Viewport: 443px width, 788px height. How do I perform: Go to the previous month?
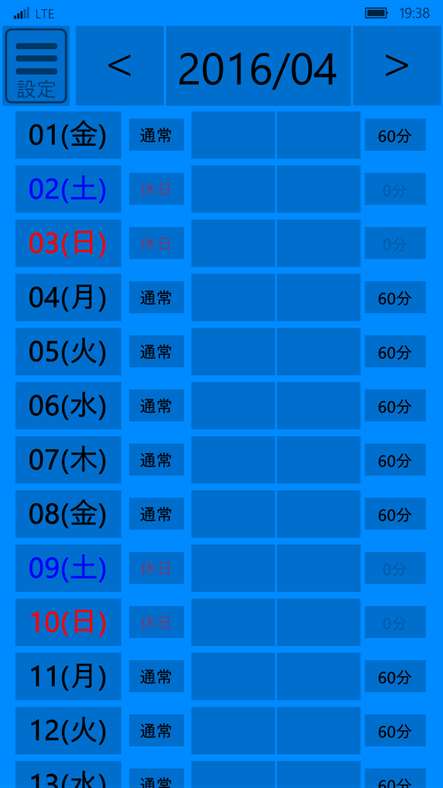(x=120, y=66)
